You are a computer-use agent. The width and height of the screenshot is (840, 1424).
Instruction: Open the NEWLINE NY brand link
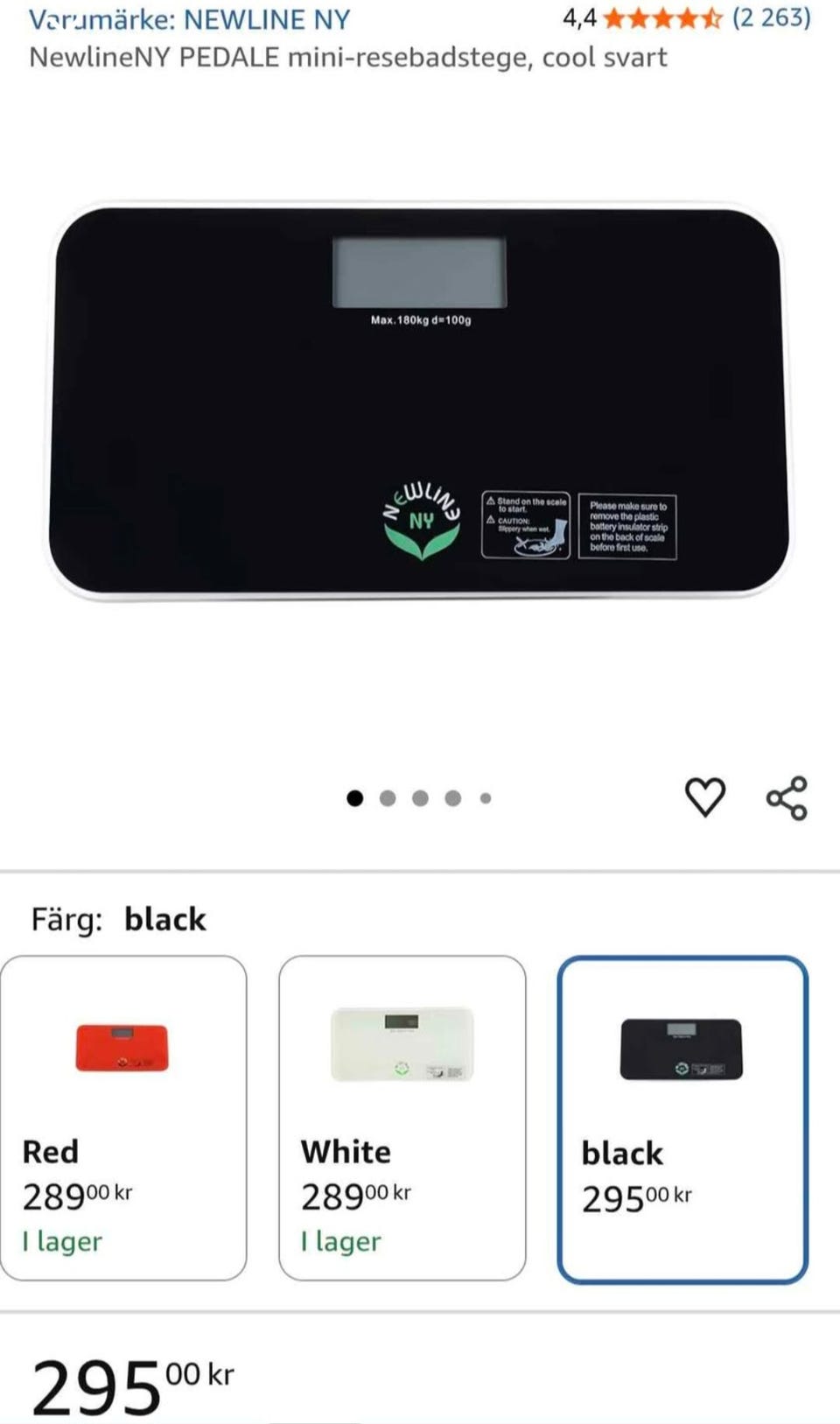pyautogui.click(x=189, y=19)
